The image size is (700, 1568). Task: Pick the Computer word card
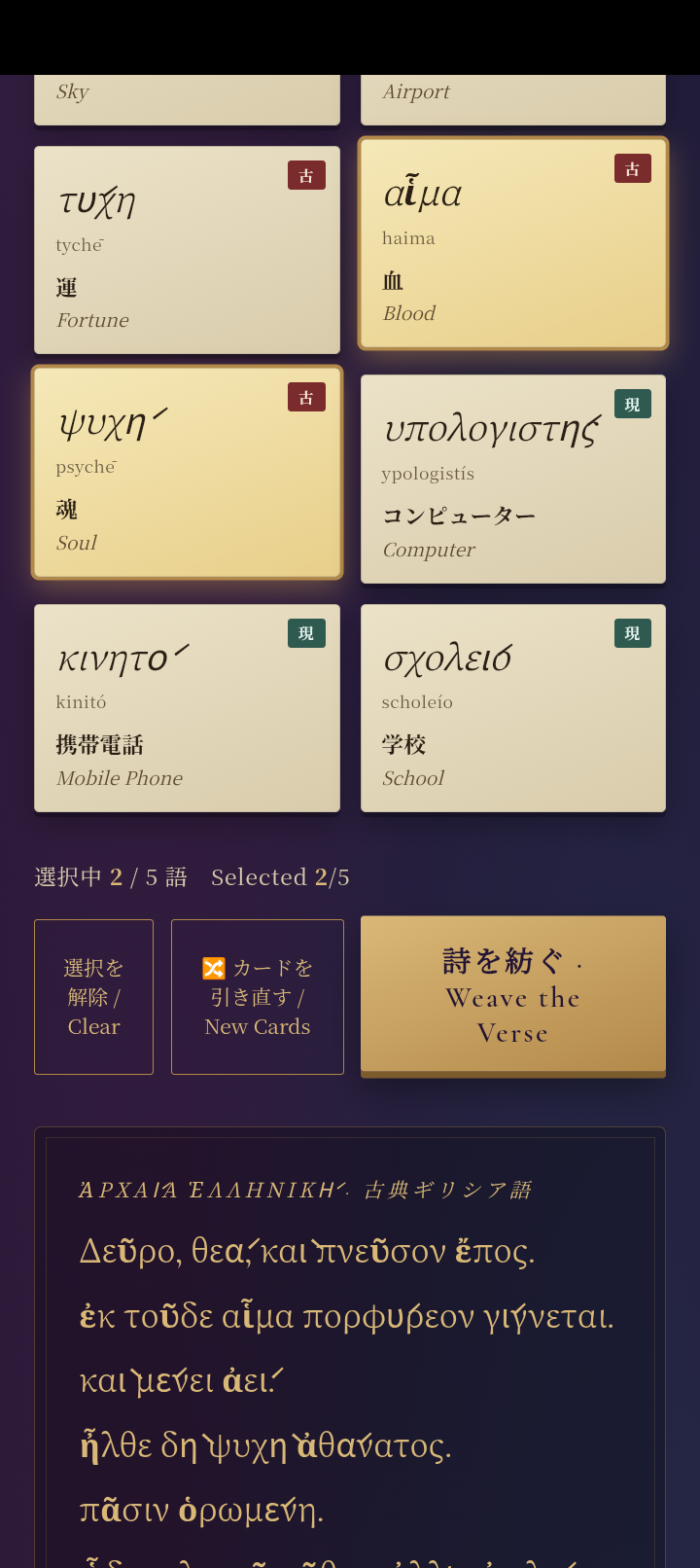513,480
